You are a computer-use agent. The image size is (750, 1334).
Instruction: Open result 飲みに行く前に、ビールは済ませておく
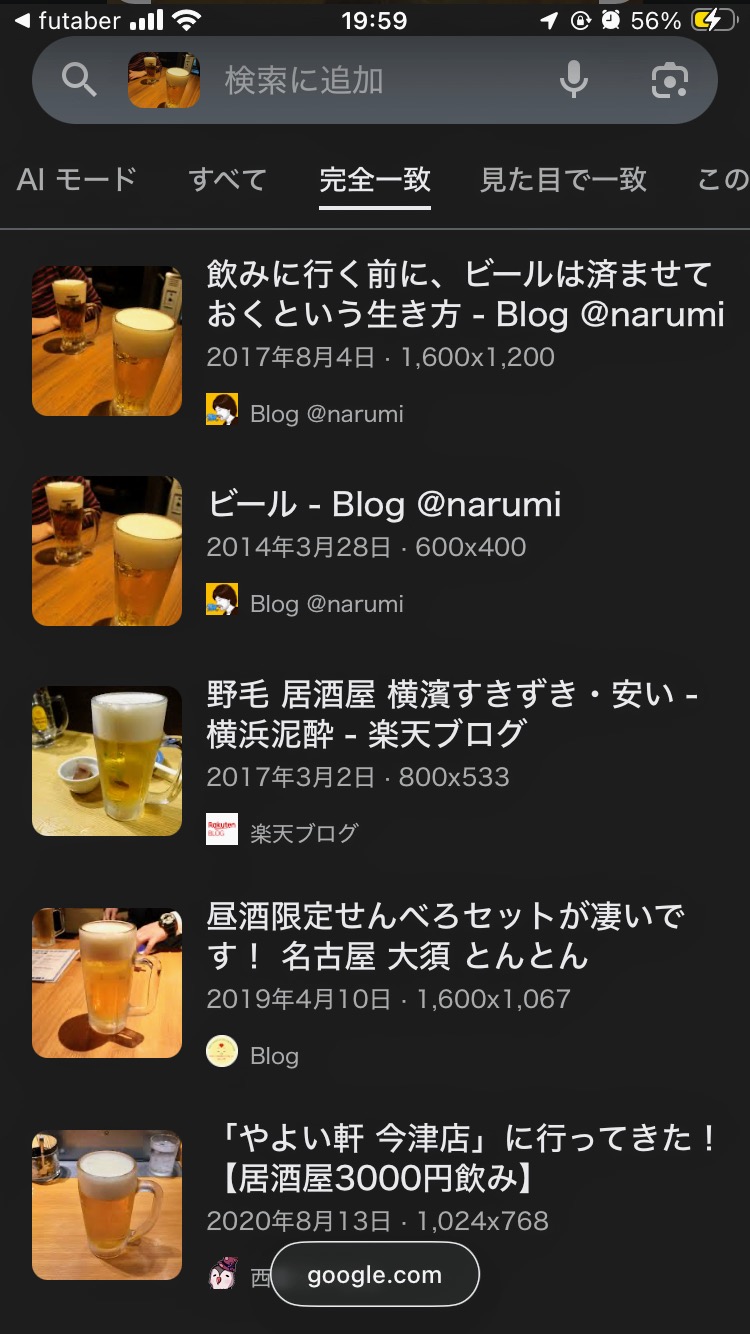coord(465,294)
